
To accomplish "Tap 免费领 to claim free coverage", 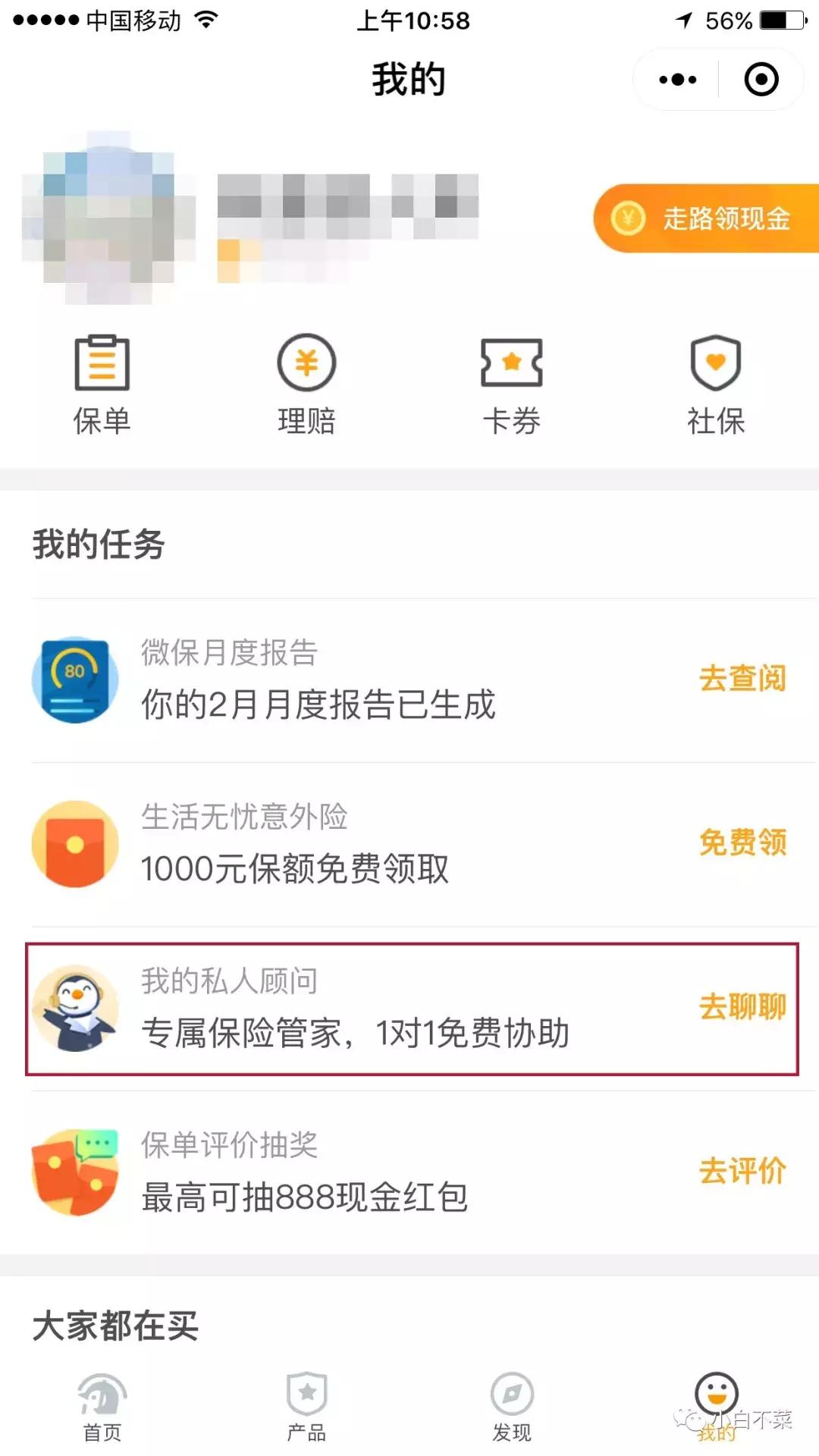I will pyautogui.click(x=743, y=842).
